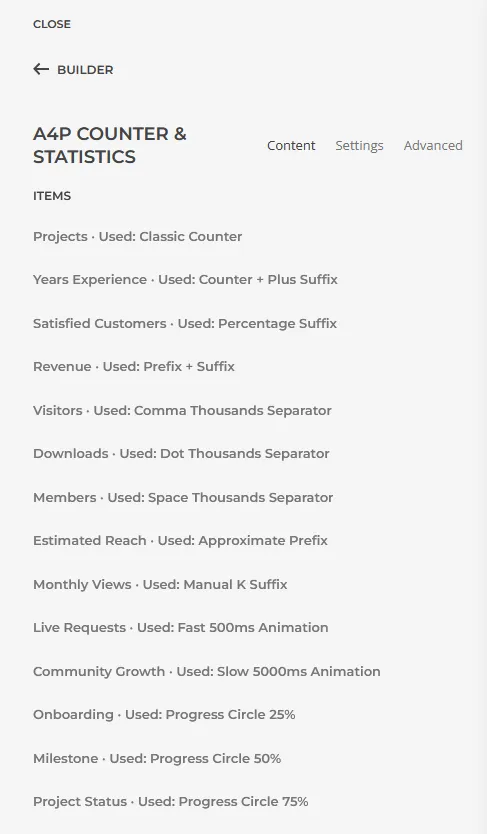Screen dimensions: 487x834
Task: Open the Project Status item
Action: coord(171,802)
